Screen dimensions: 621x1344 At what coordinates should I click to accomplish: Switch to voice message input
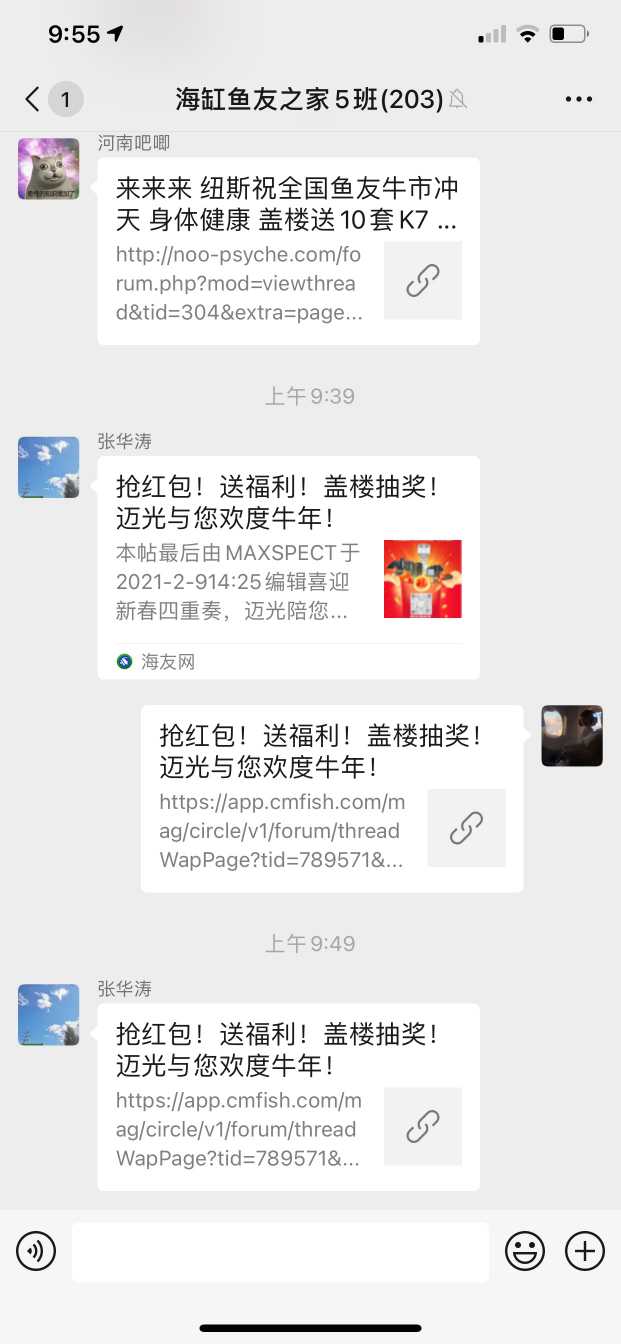(x=36, y=1251)
